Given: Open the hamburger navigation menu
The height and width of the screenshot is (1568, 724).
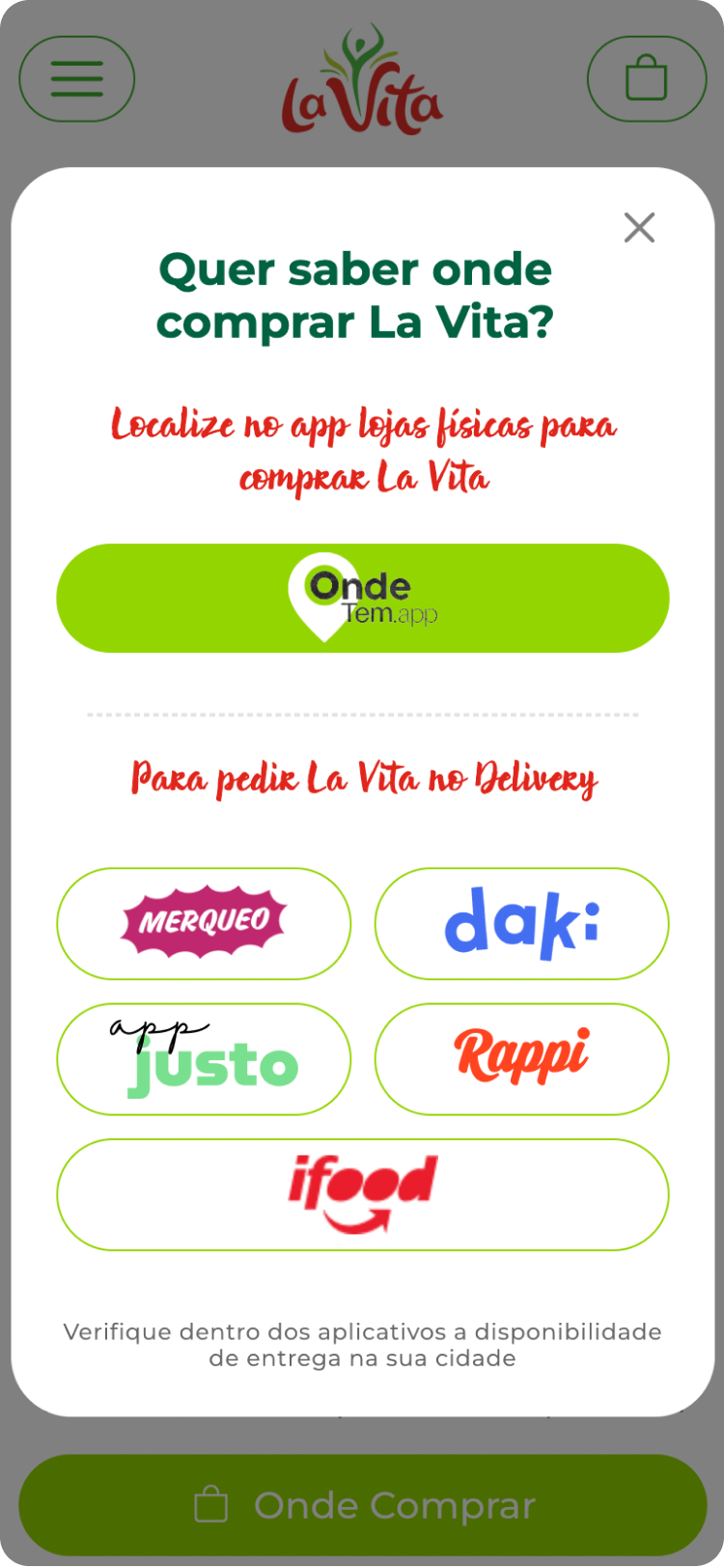Looking at the screenshot, I should [76, 78].
